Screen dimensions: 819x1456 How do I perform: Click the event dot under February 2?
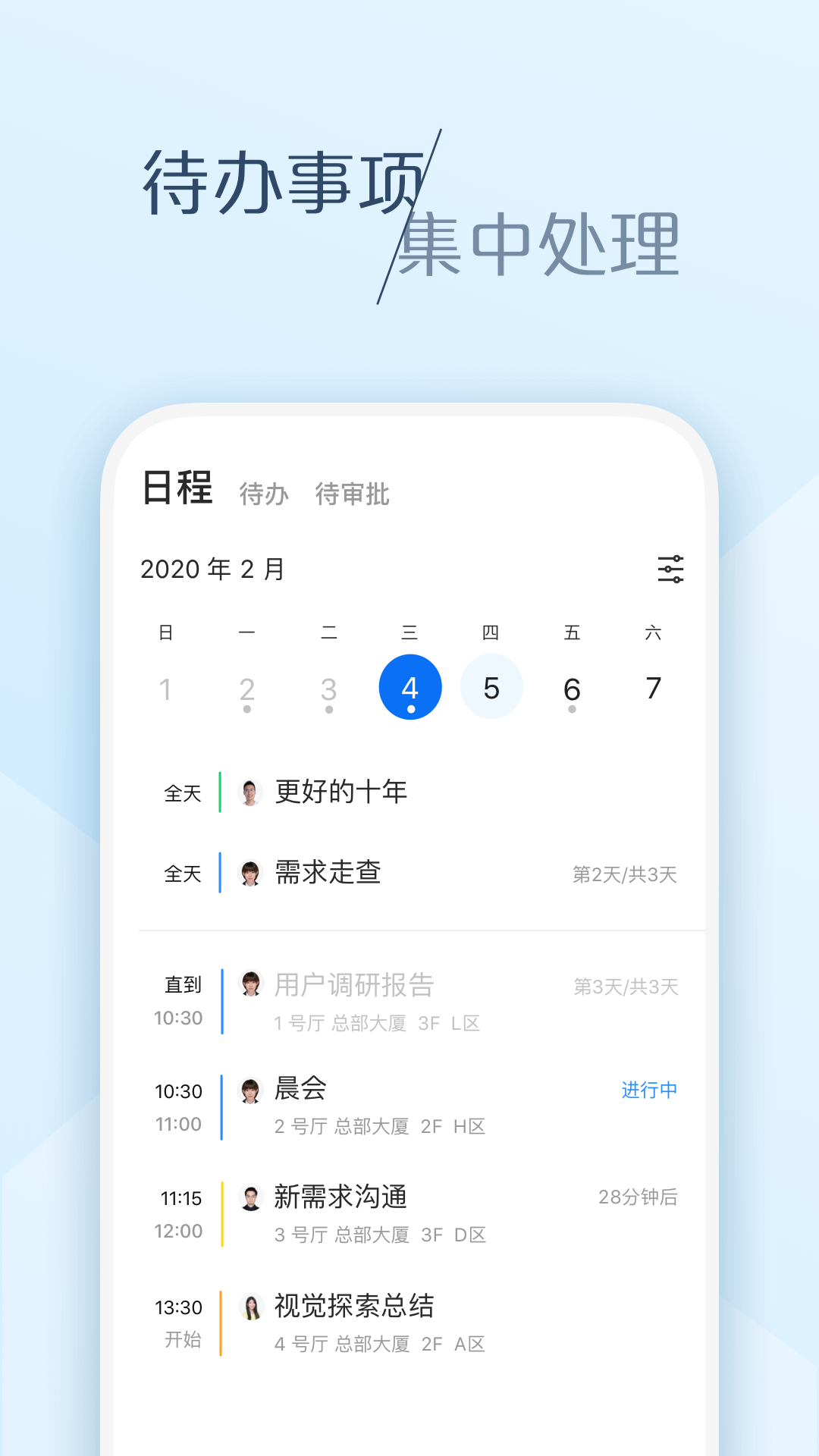click(x=247, y=710)
